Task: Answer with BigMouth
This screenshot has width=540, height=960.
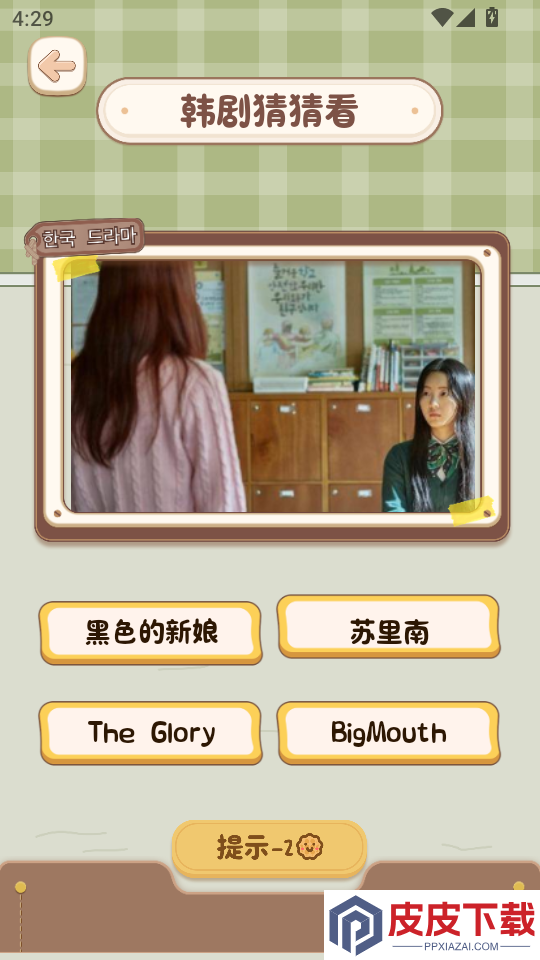Action: click(x=389, y=733)
